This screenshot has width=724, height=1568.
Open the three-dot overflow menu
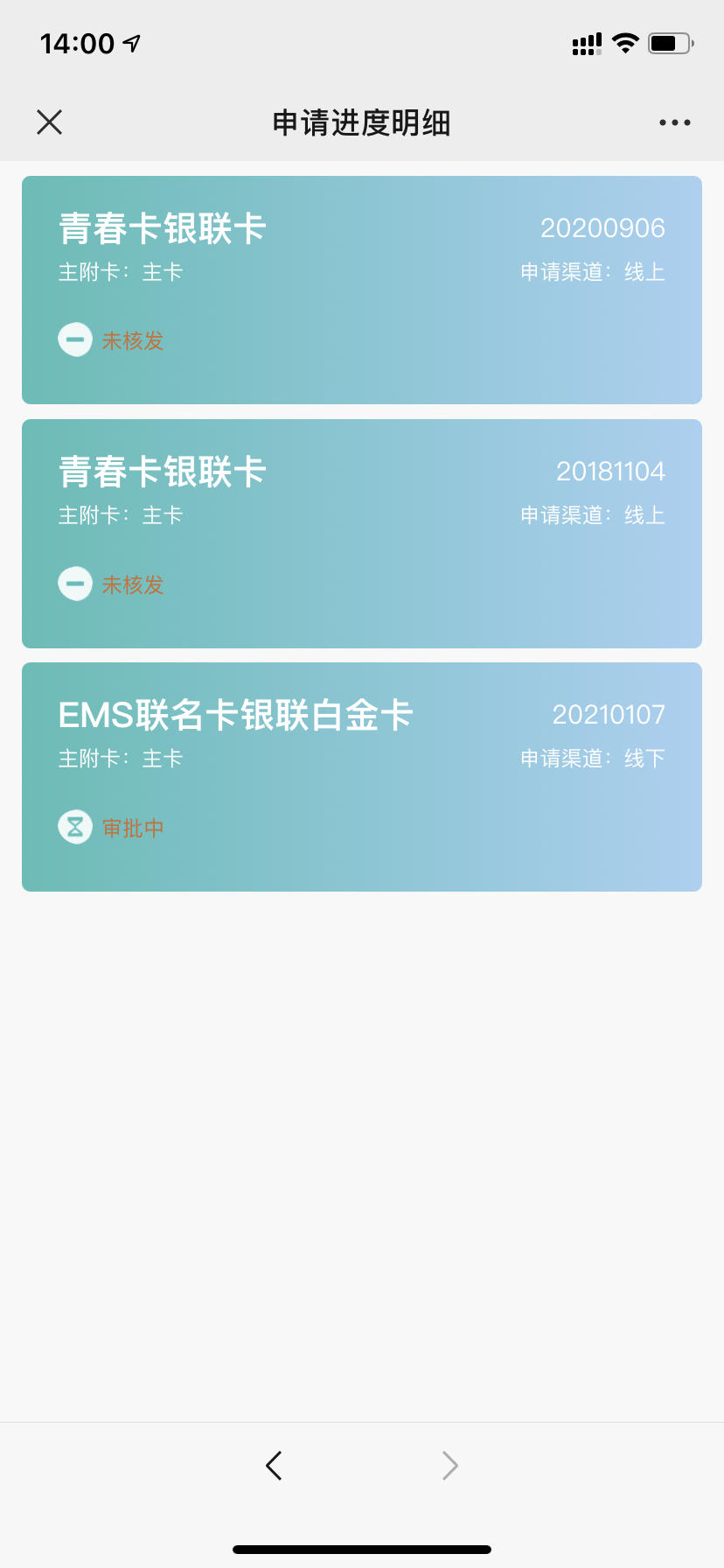pyautogui.click(x=675, y=122)
